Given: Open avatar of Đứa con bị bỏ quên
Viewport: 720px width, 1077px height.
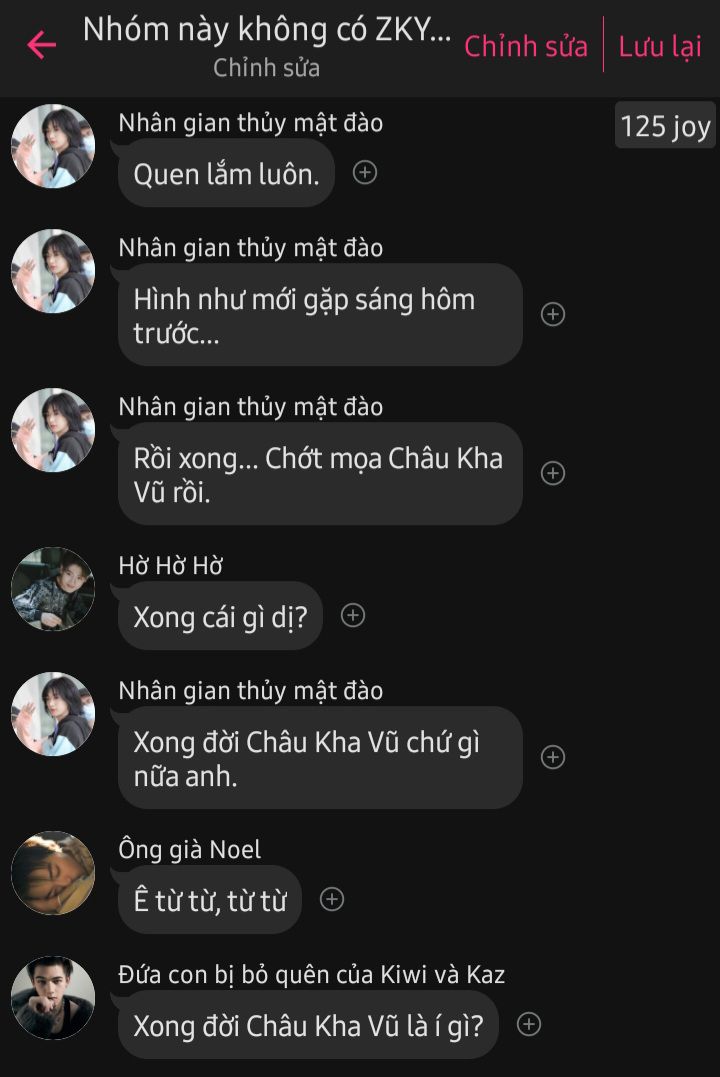Looking at the screenshot, I should [x=53, y=997].
